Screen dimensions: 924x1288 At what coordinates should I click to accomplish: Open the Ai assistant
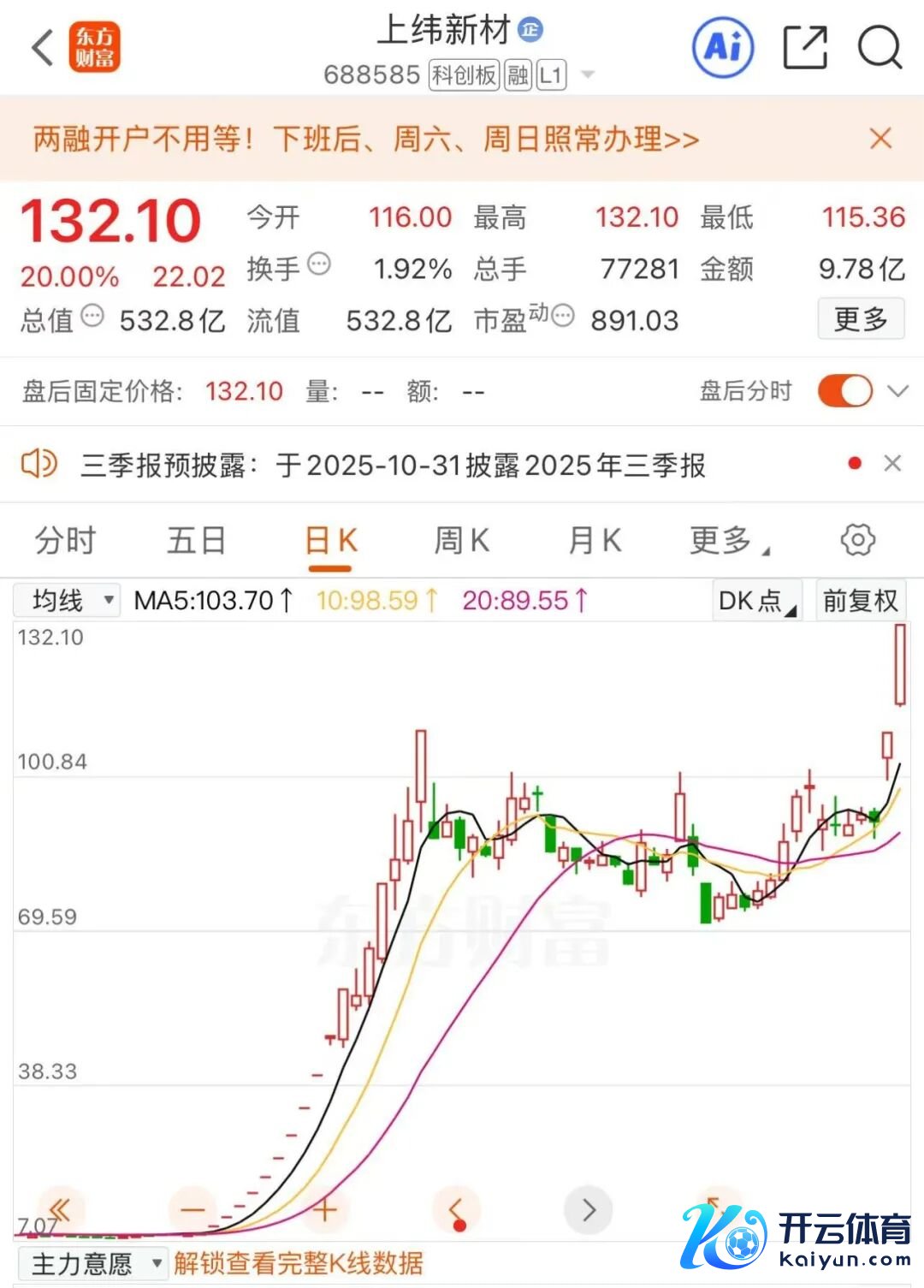723,47
